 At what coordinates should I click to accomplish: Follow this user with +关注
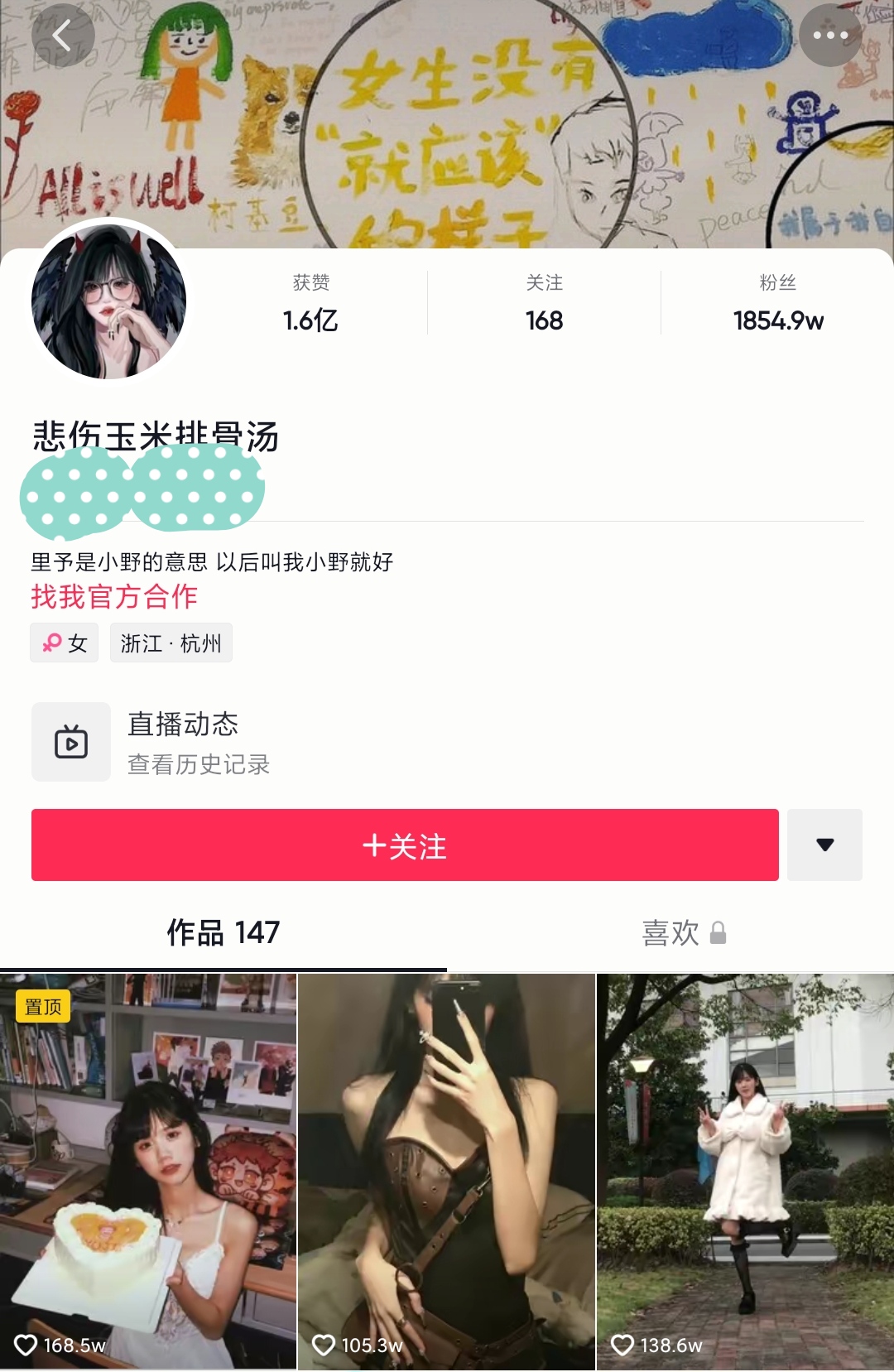[405, 845]
